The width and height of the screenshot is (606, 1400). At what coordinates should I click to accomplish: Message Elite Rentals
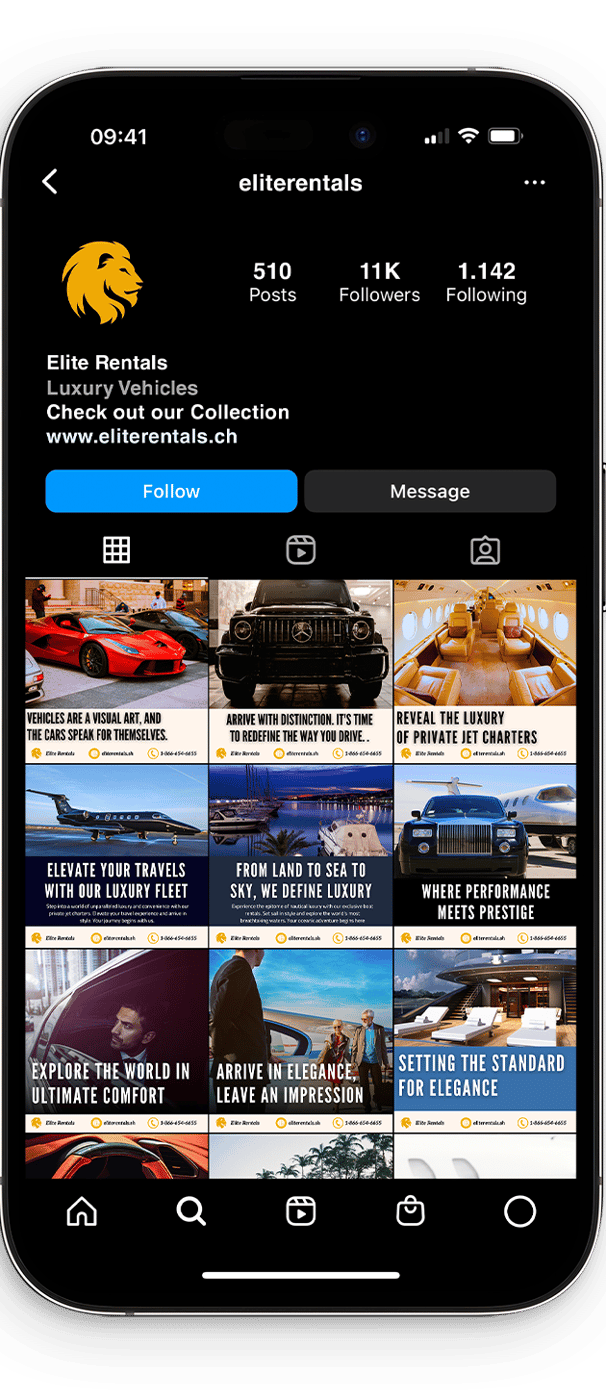pyautogui.click(x=429, y=491)
